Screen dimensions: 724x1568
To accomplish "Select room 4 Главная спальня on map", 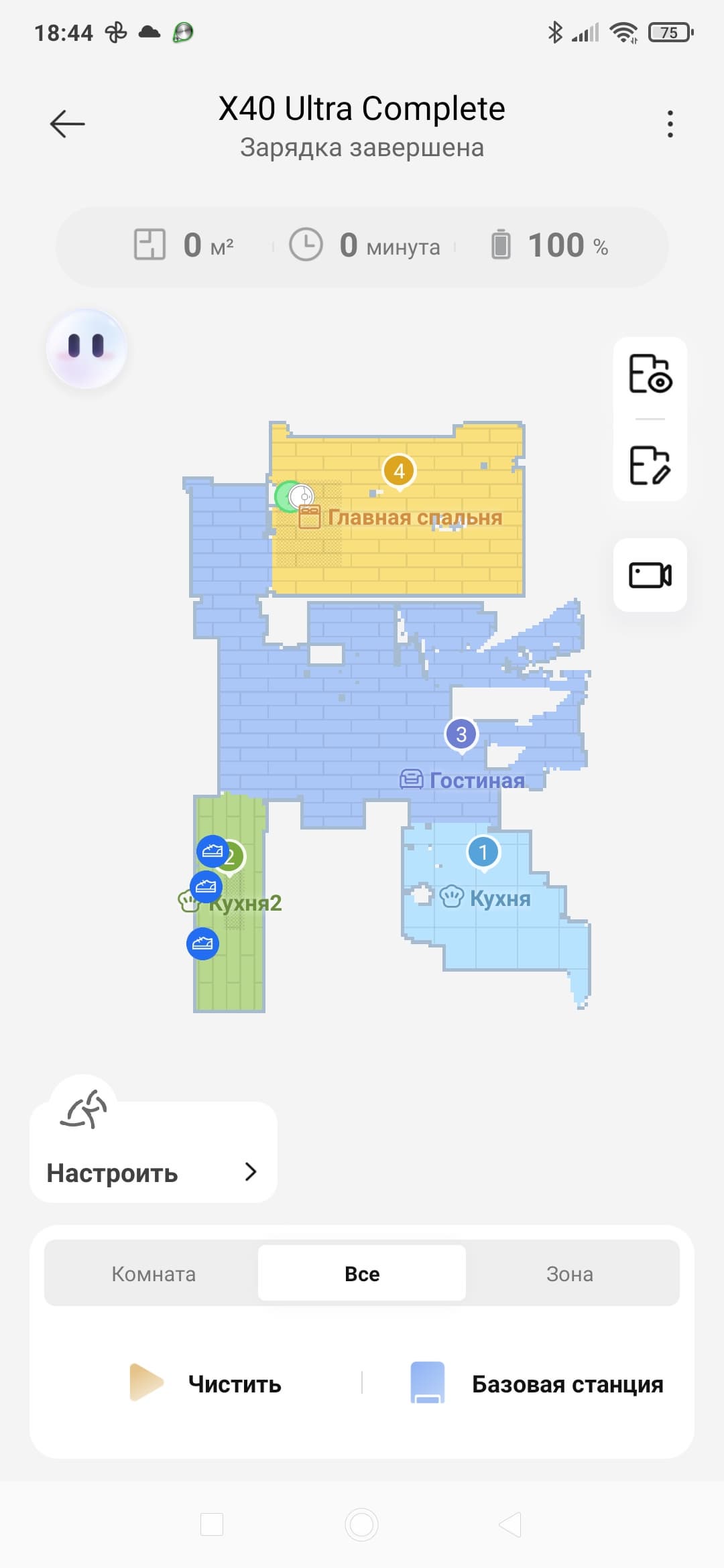I will (x=400, y=471).
